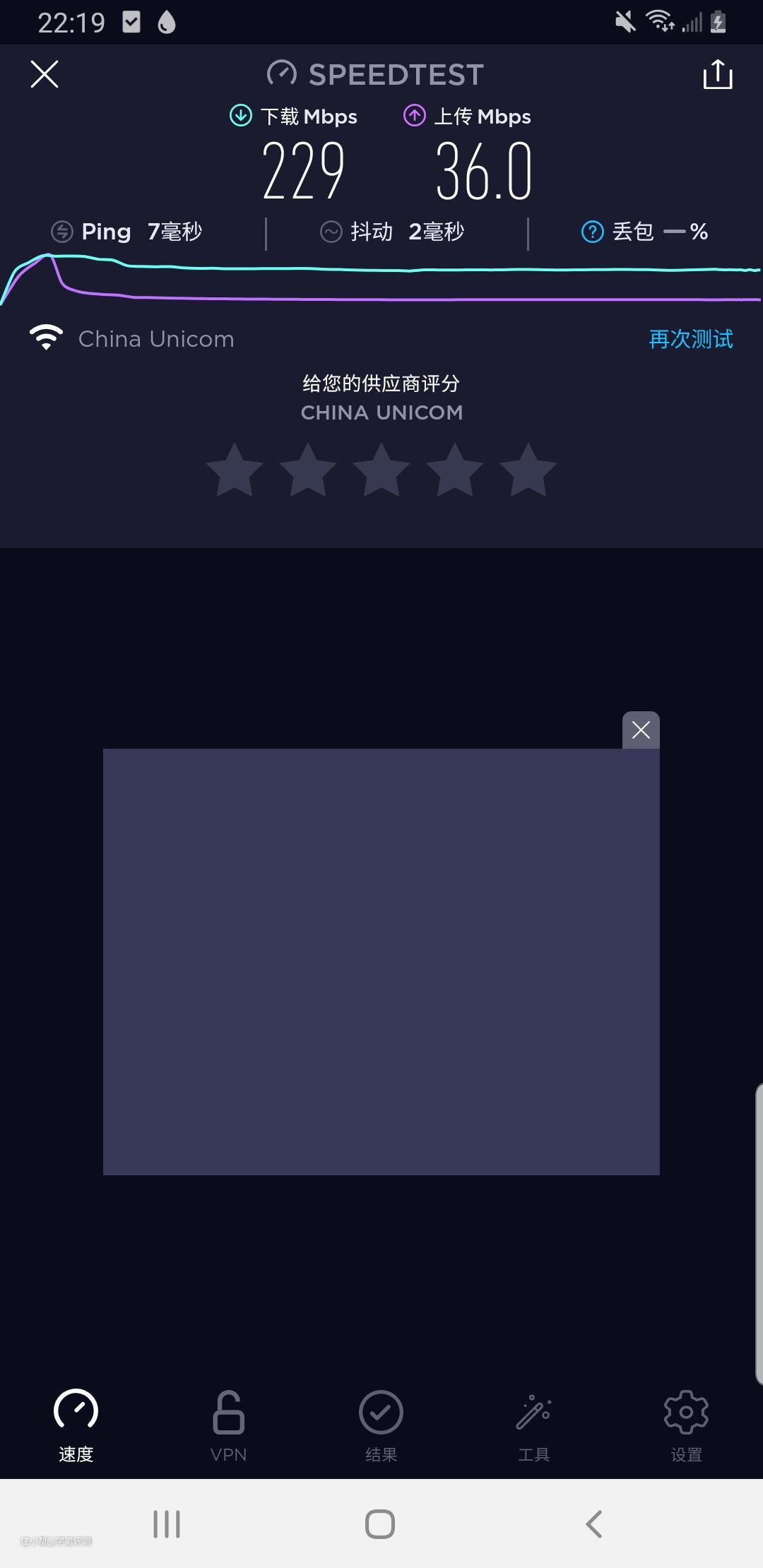Rate China Unicom three stars

point(381,470)
